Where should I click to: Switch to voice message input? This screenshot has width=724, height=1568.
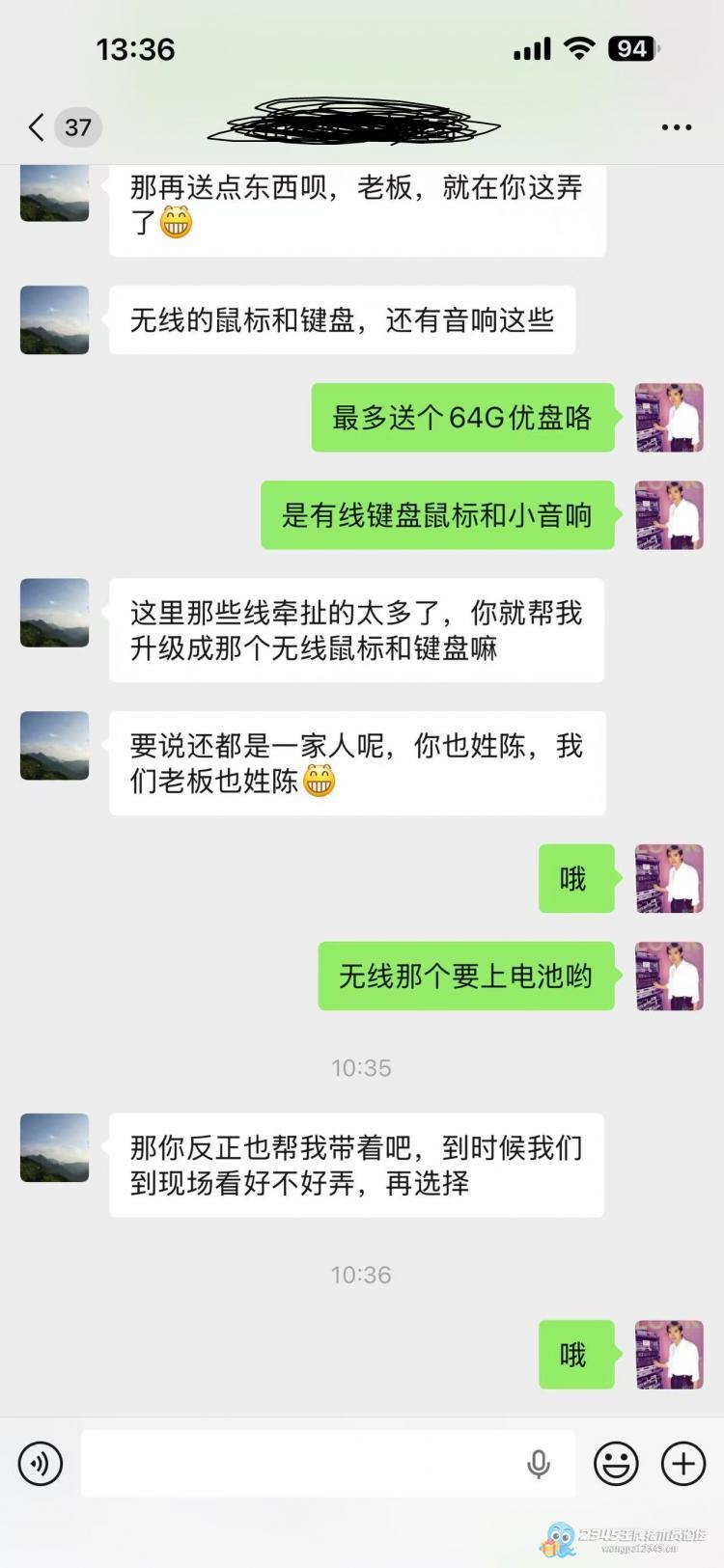(41, 1464)
